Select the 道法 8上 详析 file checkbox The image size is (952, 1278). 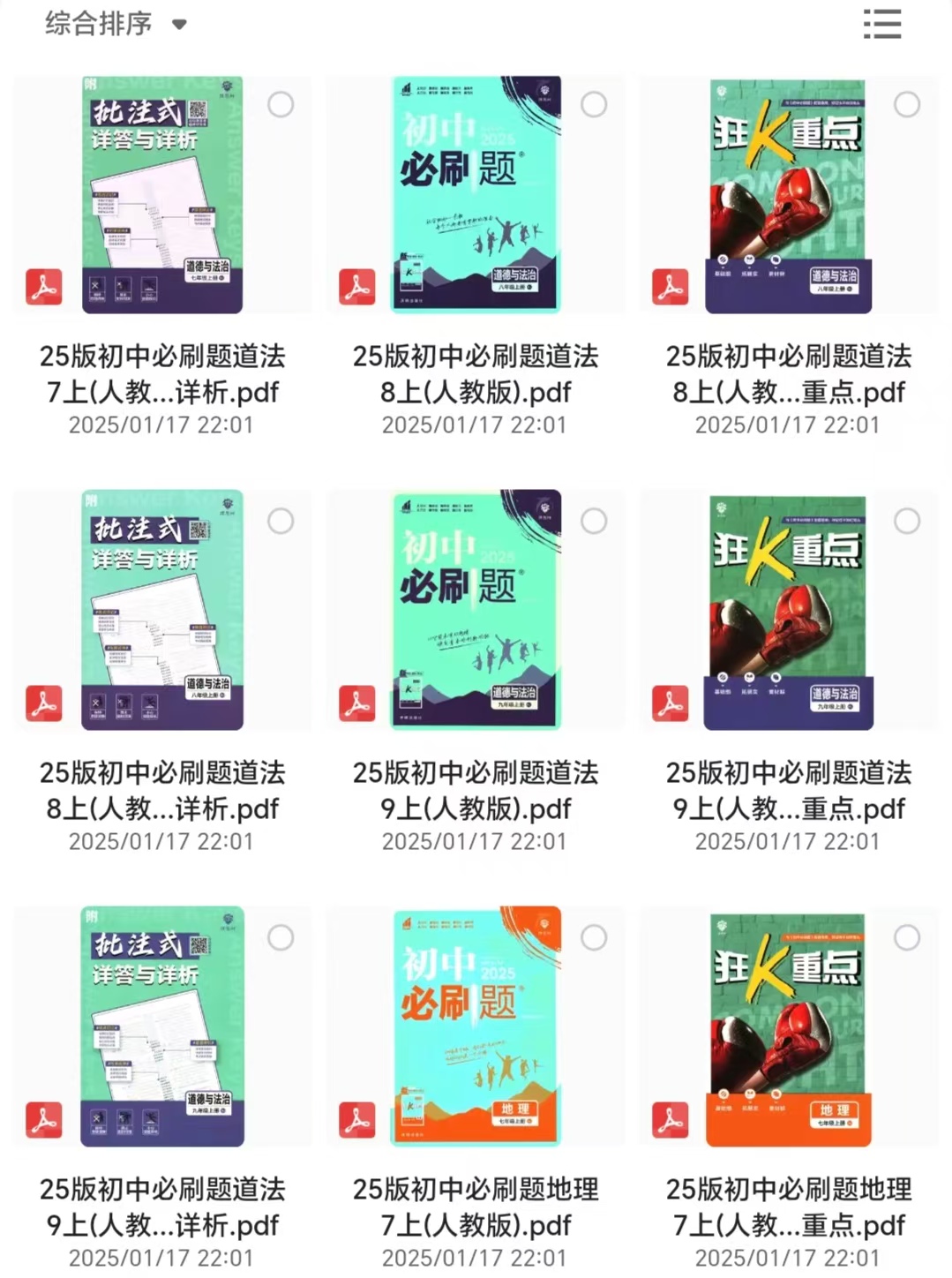pos(281,522)
